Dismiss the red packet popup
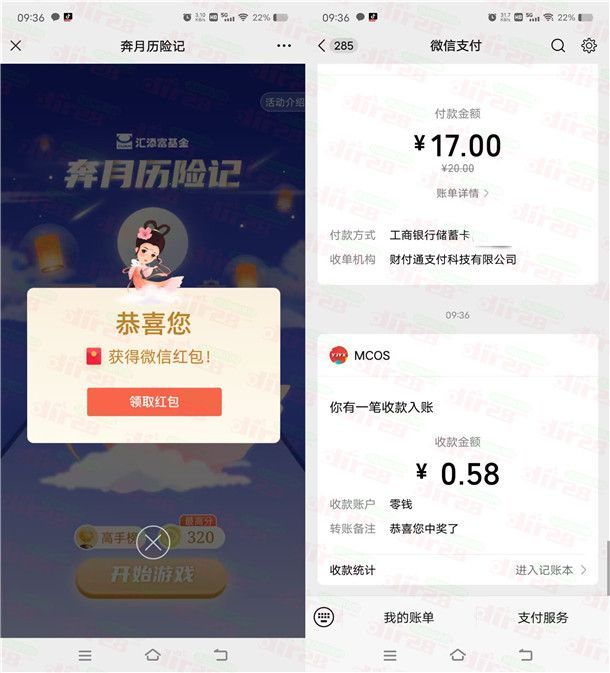 [x=152, y=543]
